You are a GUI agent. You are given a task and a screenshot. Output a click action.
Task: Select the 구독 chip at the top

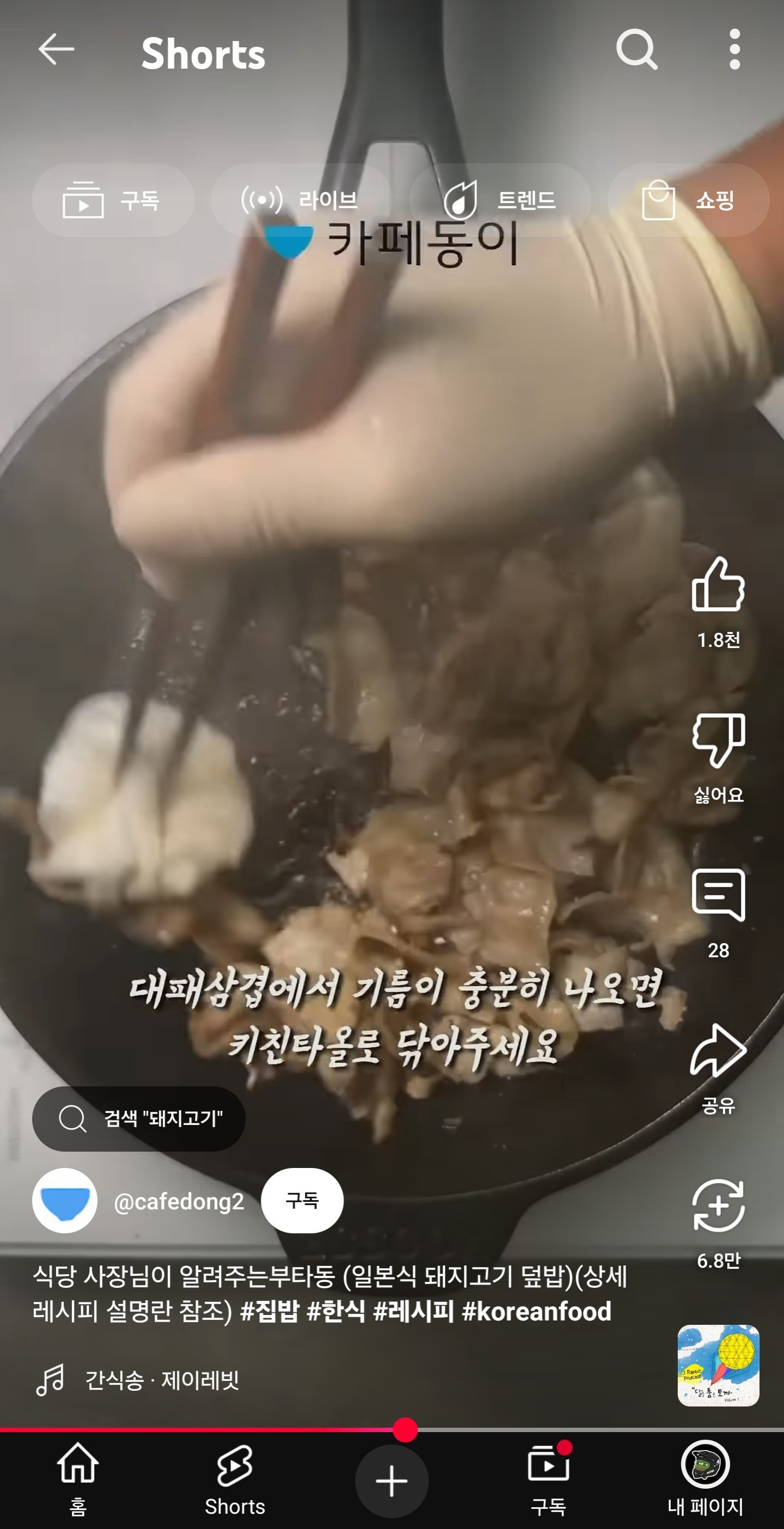tap(113, 200)
